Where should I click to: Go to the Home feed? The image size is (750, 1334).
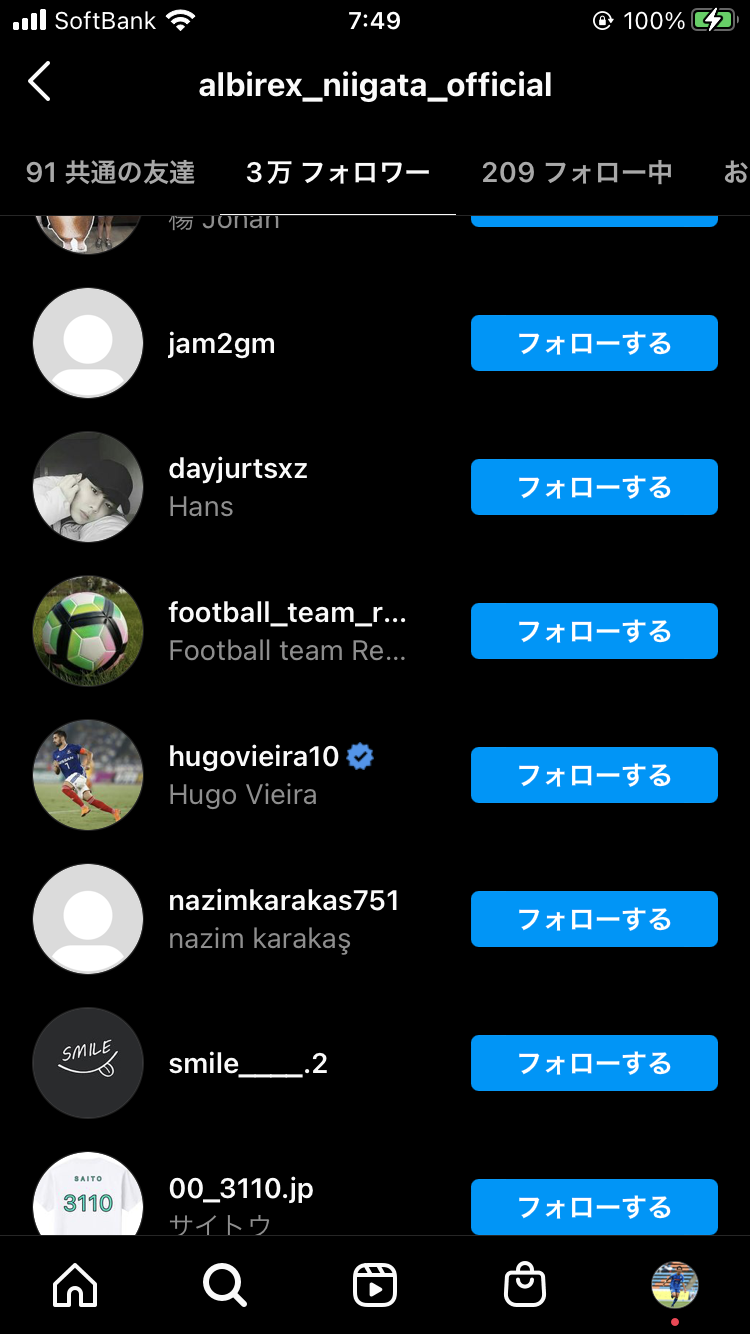tap(75, 1285)
